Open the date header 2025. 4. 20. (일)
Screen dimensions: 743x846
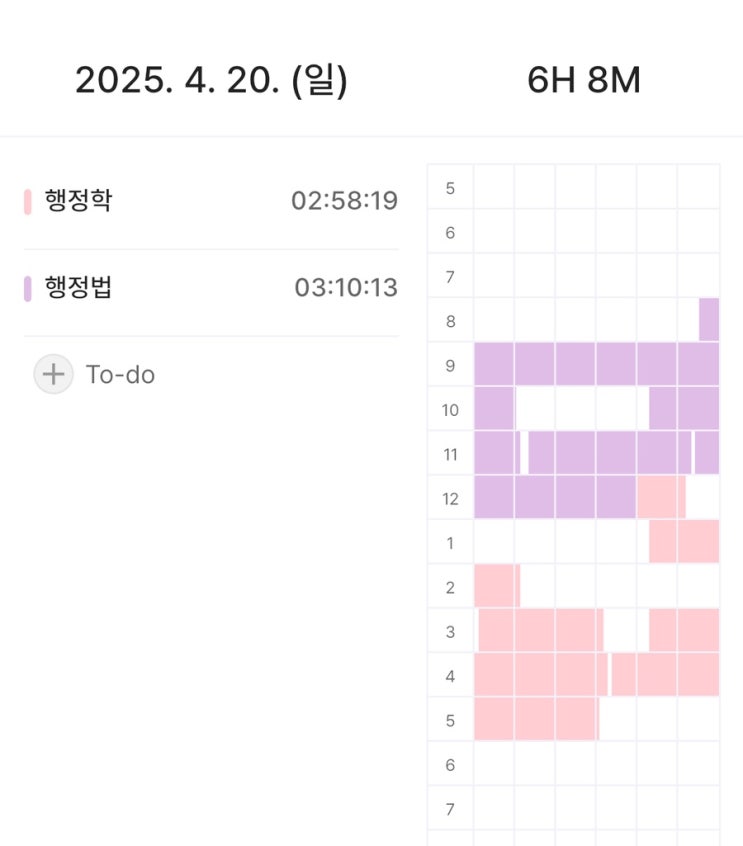coord(213,79)
